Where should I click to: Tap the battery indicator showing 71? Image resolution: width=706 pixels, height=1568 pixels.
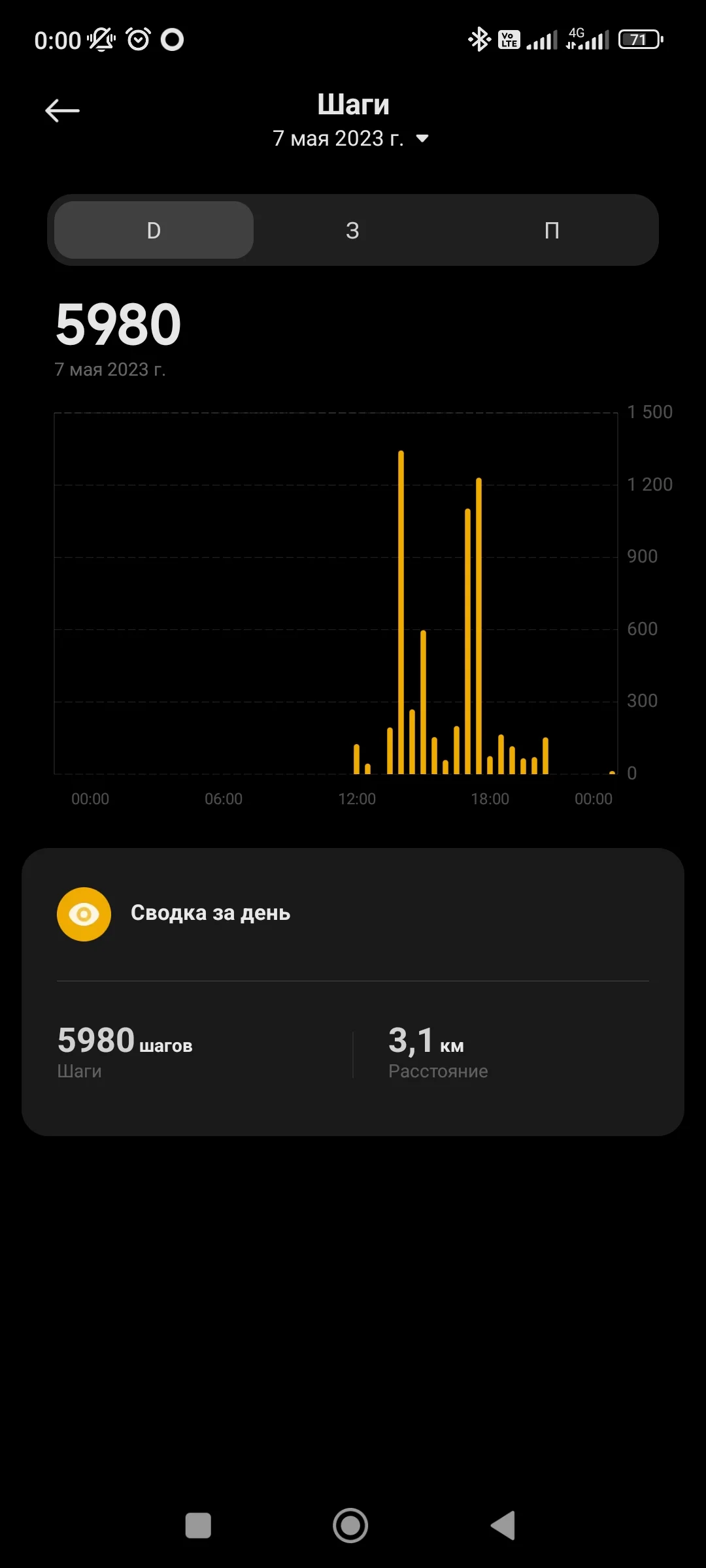click(639, 39)
